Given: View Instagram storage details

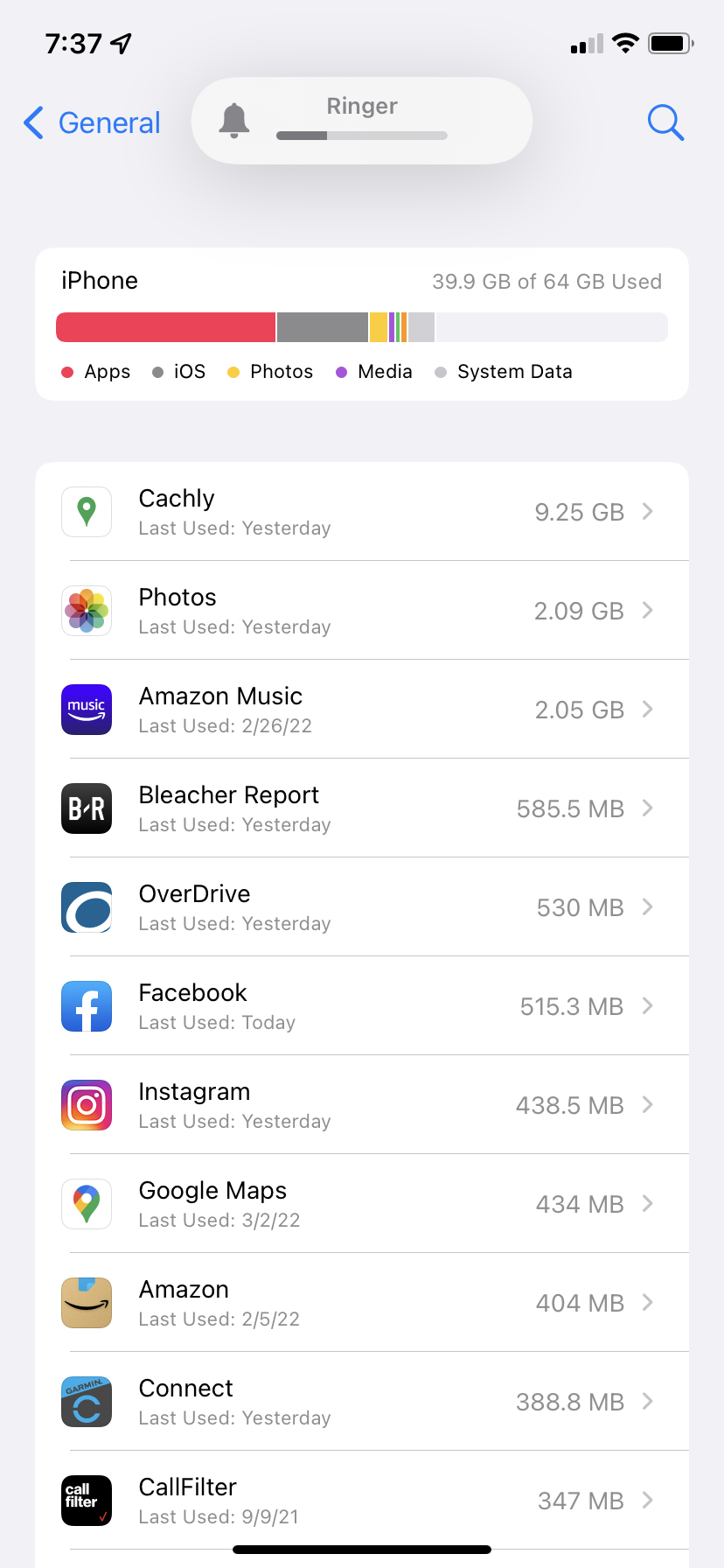Looking at the screenshot, I should pos(362,1105).
